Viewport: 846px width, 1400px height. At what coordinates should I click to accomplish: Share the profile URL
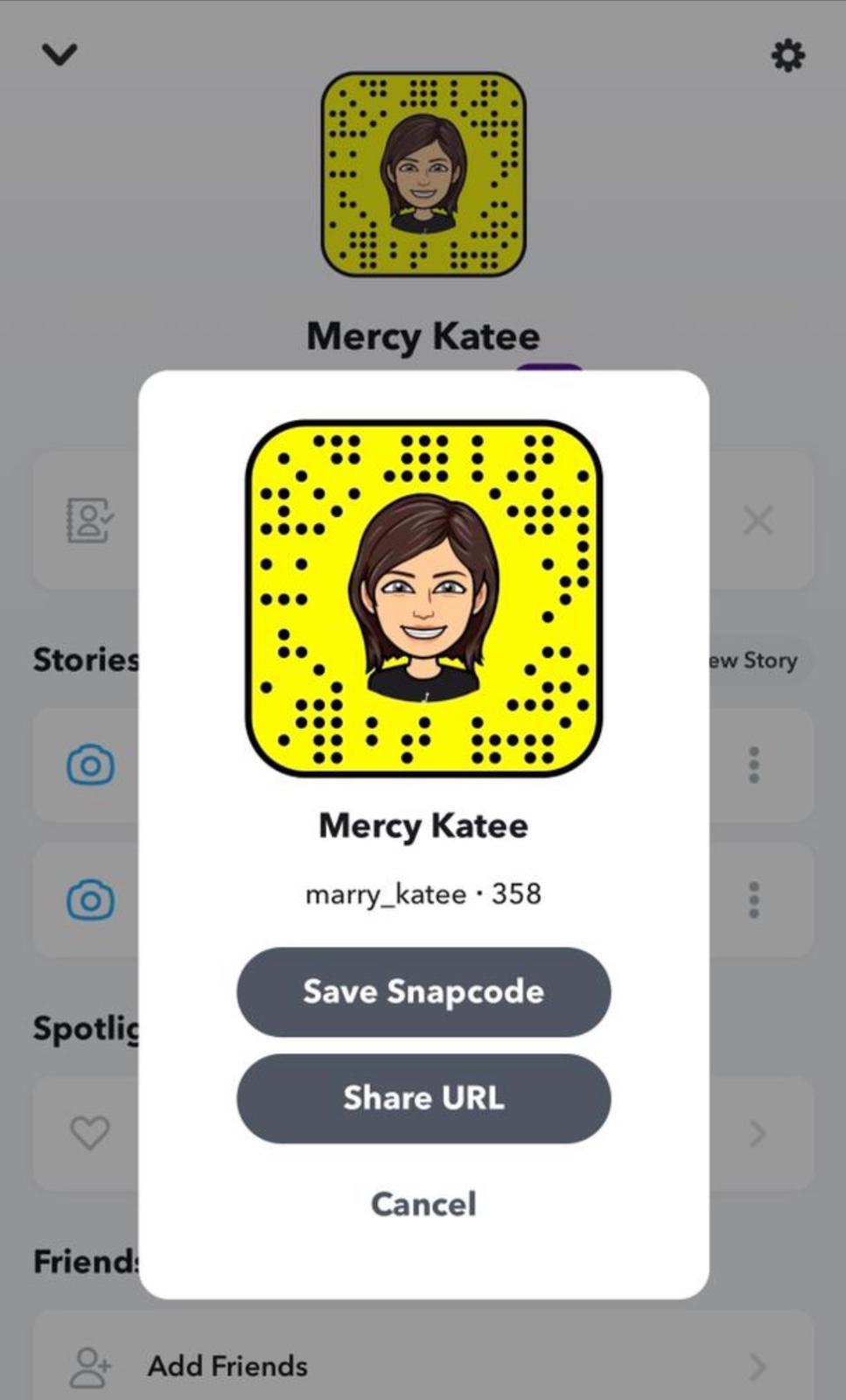(x=423, y=1097)
